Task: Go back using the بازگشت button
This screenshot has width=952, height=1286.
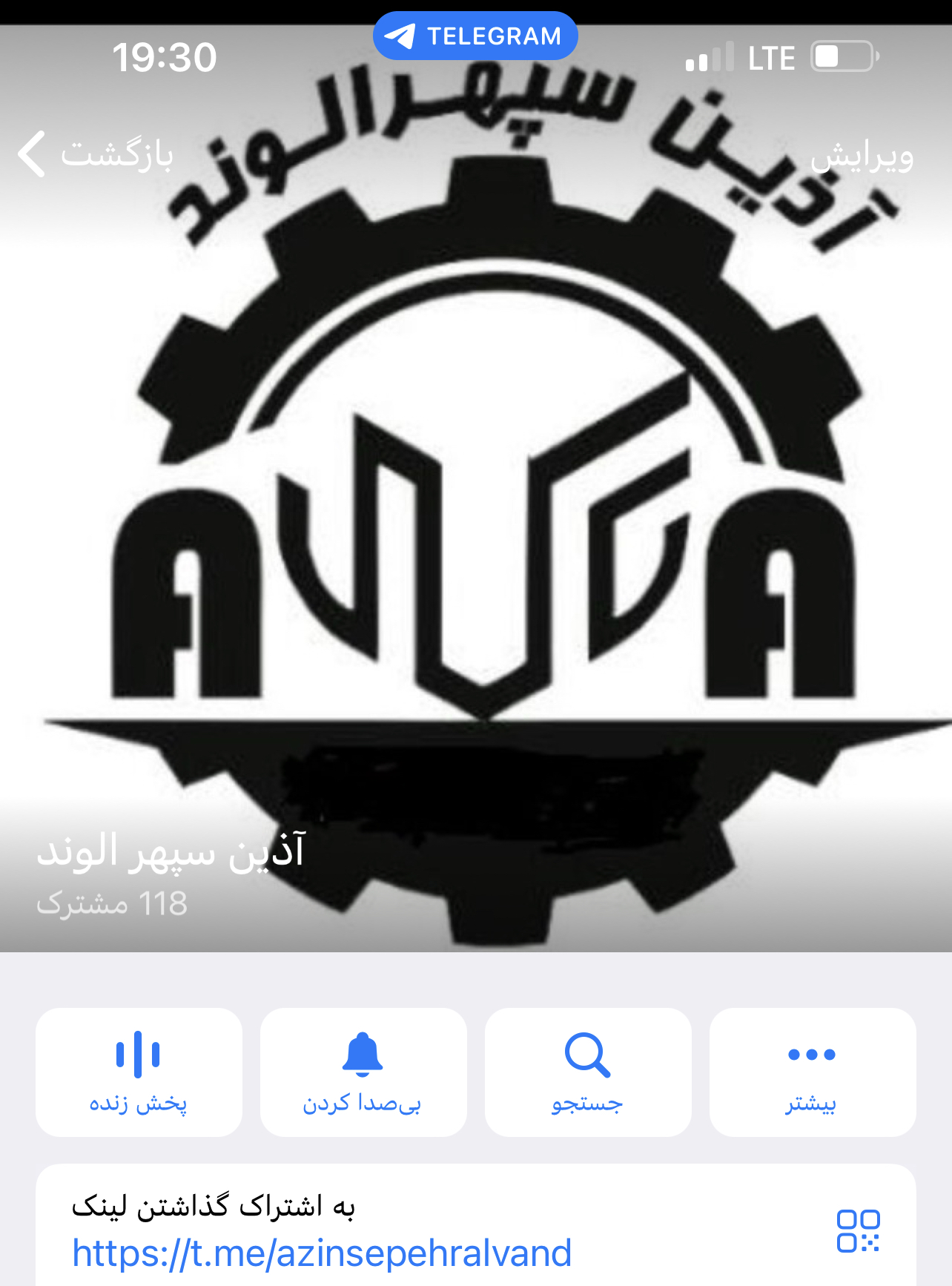Action: click(x=96, y=154)
